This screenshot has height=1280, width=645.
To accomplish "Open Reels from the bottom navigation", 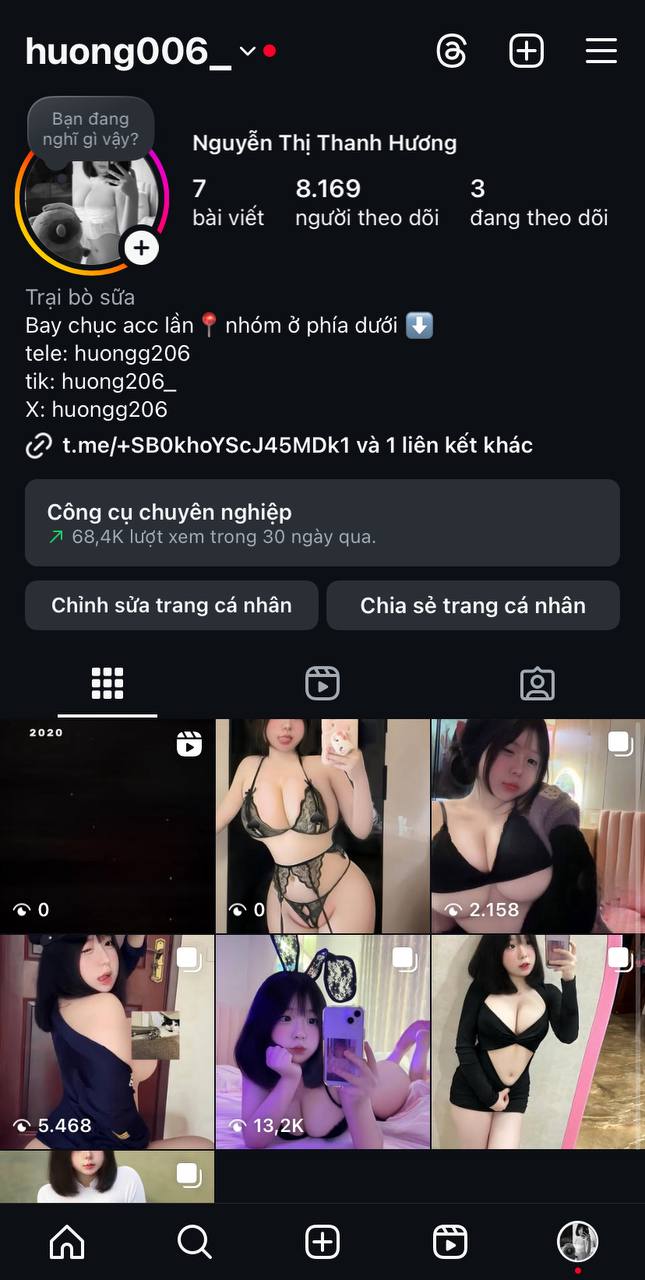I will coord(450,1242).
